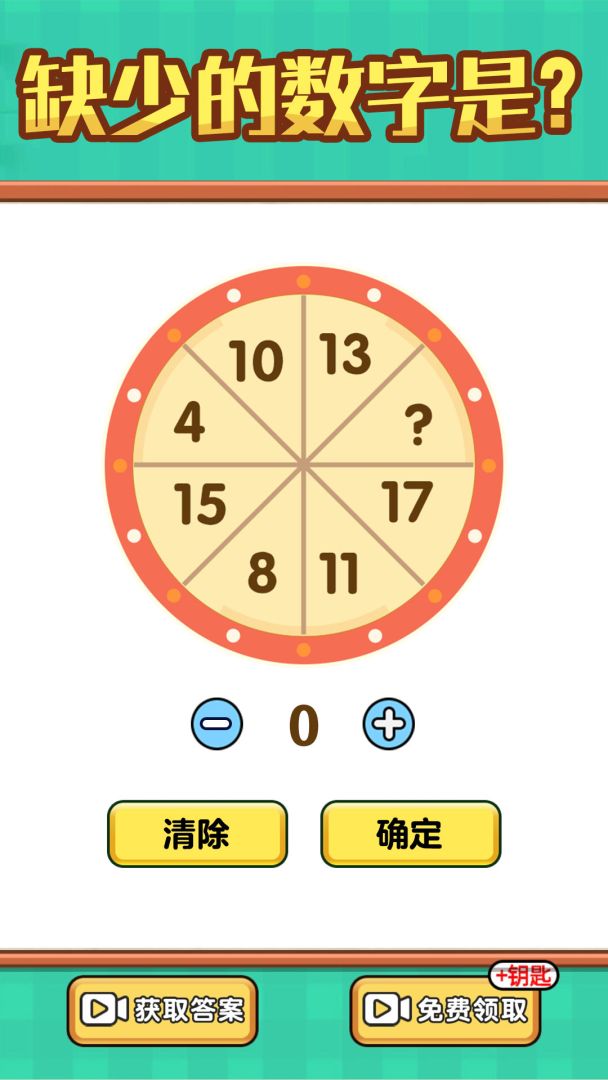Viewport: 608px width, 1080px height.
Task: Decrease the answer with the minus button
Action: [x=217, y=724]
